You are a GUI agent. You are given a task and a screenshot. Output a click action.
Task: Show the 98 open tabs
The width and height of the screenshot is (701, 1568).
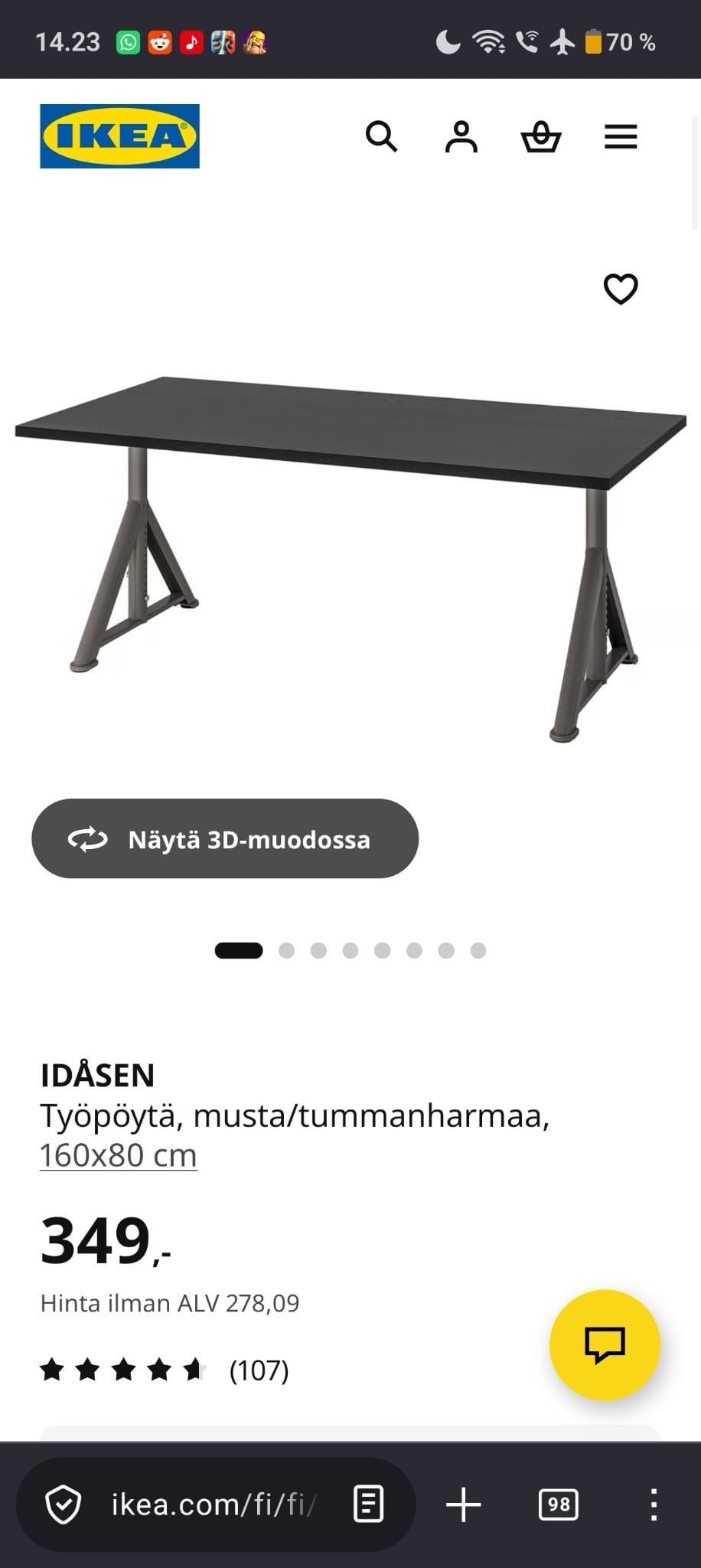point(559,1505)
